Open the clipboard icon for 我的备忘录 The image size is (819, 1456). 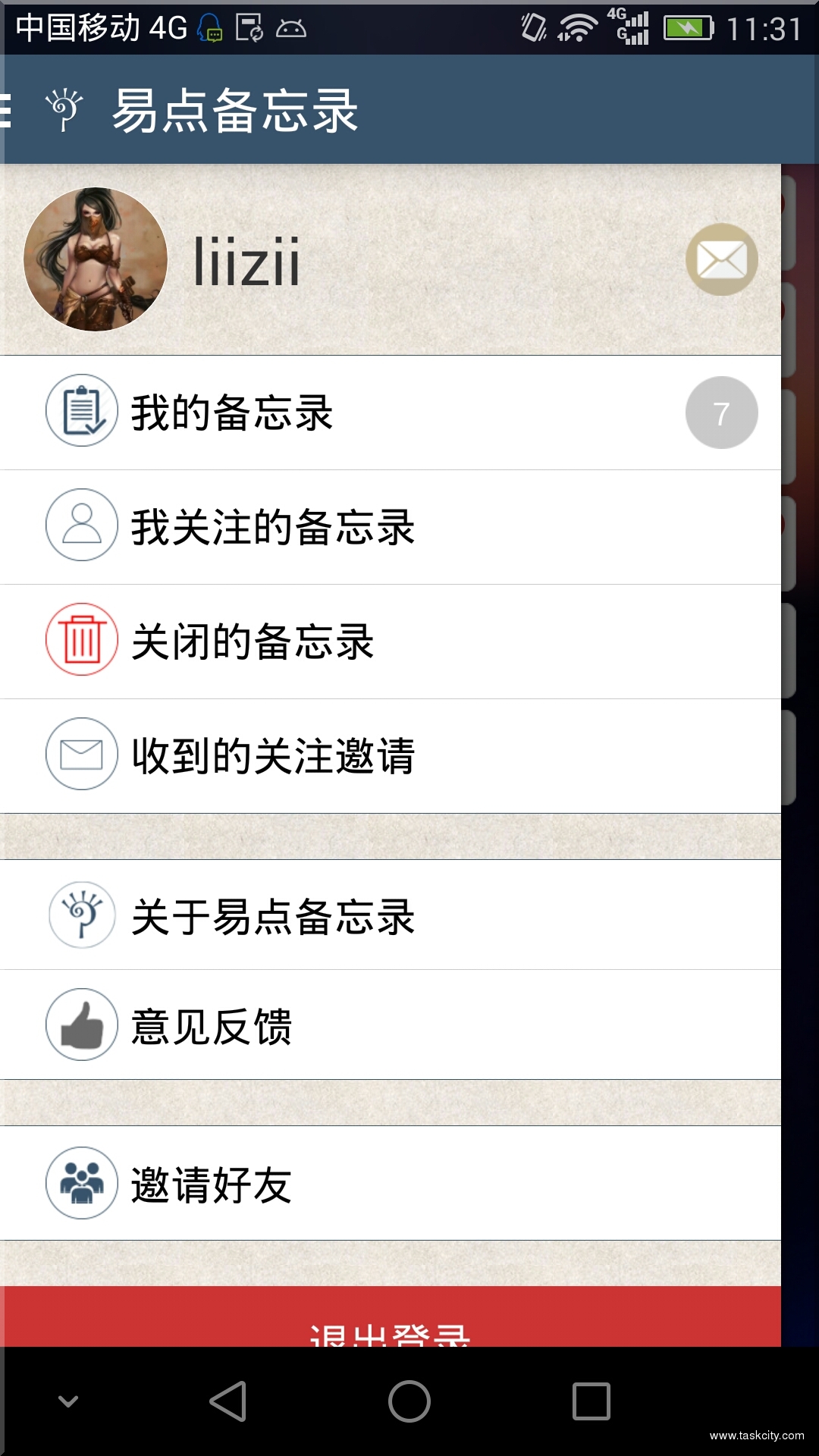point(81,413)
